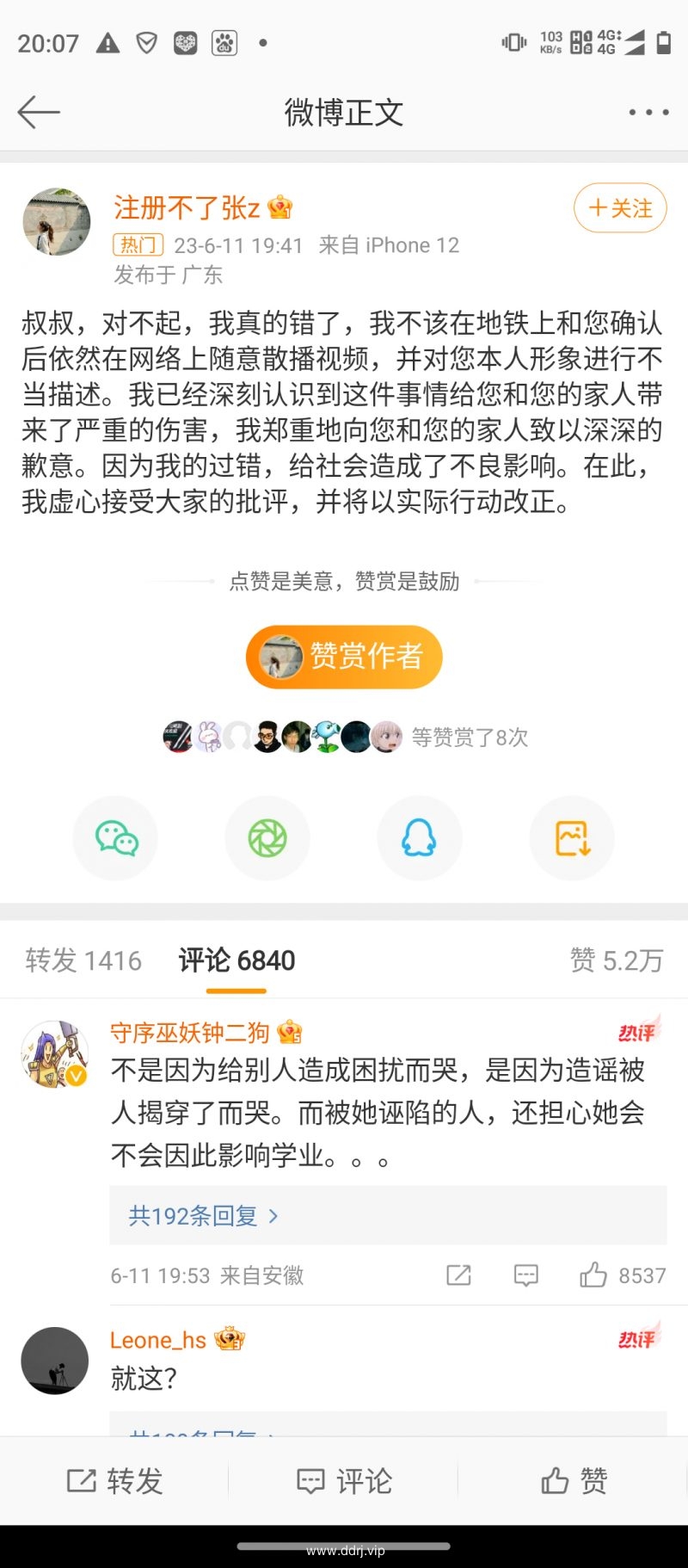
Task: View the 赞 5.2万 likes list
Action: 616,960
